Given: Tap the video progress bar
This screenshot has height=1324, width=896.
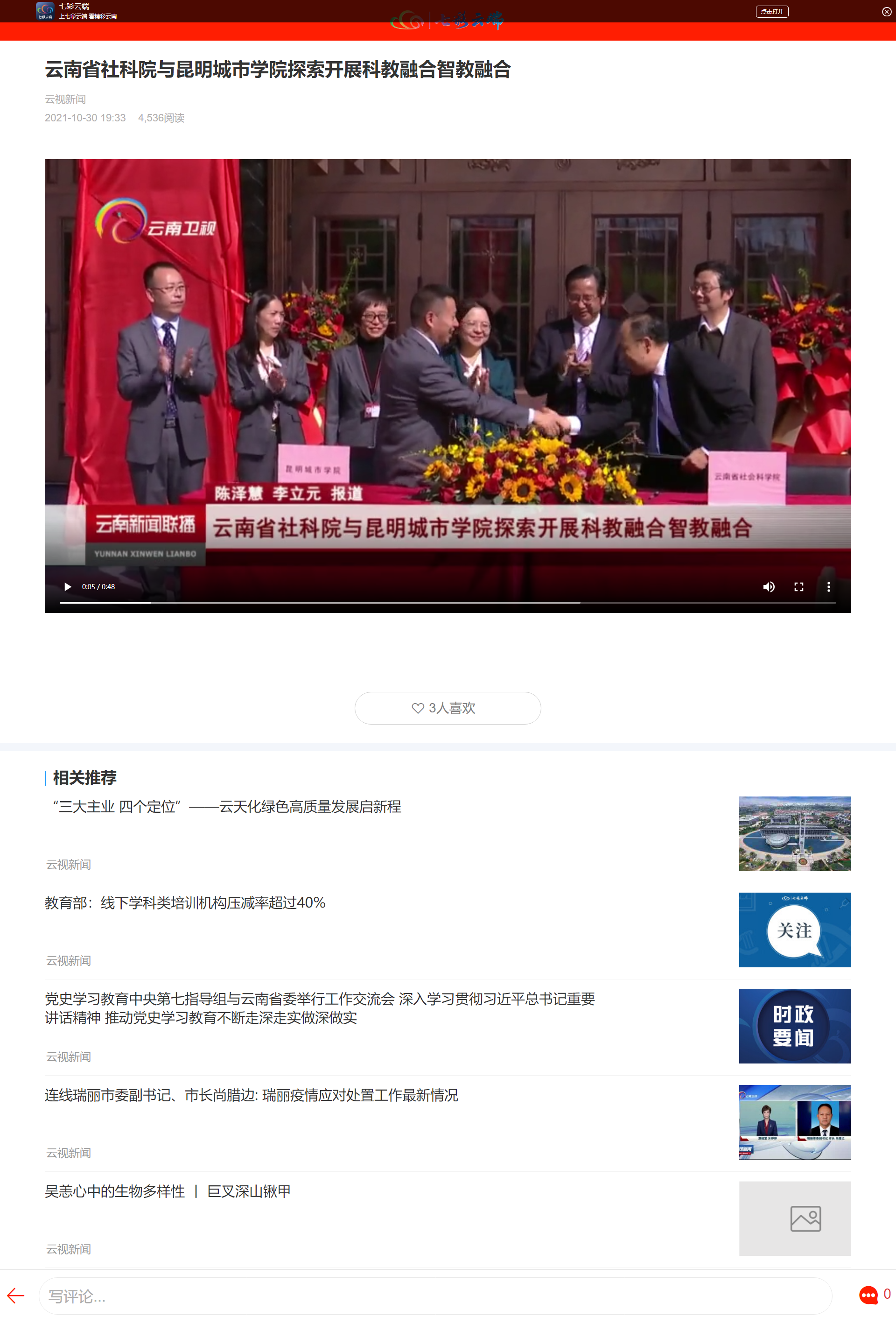Looking at the screenshot, I should 448,602.
